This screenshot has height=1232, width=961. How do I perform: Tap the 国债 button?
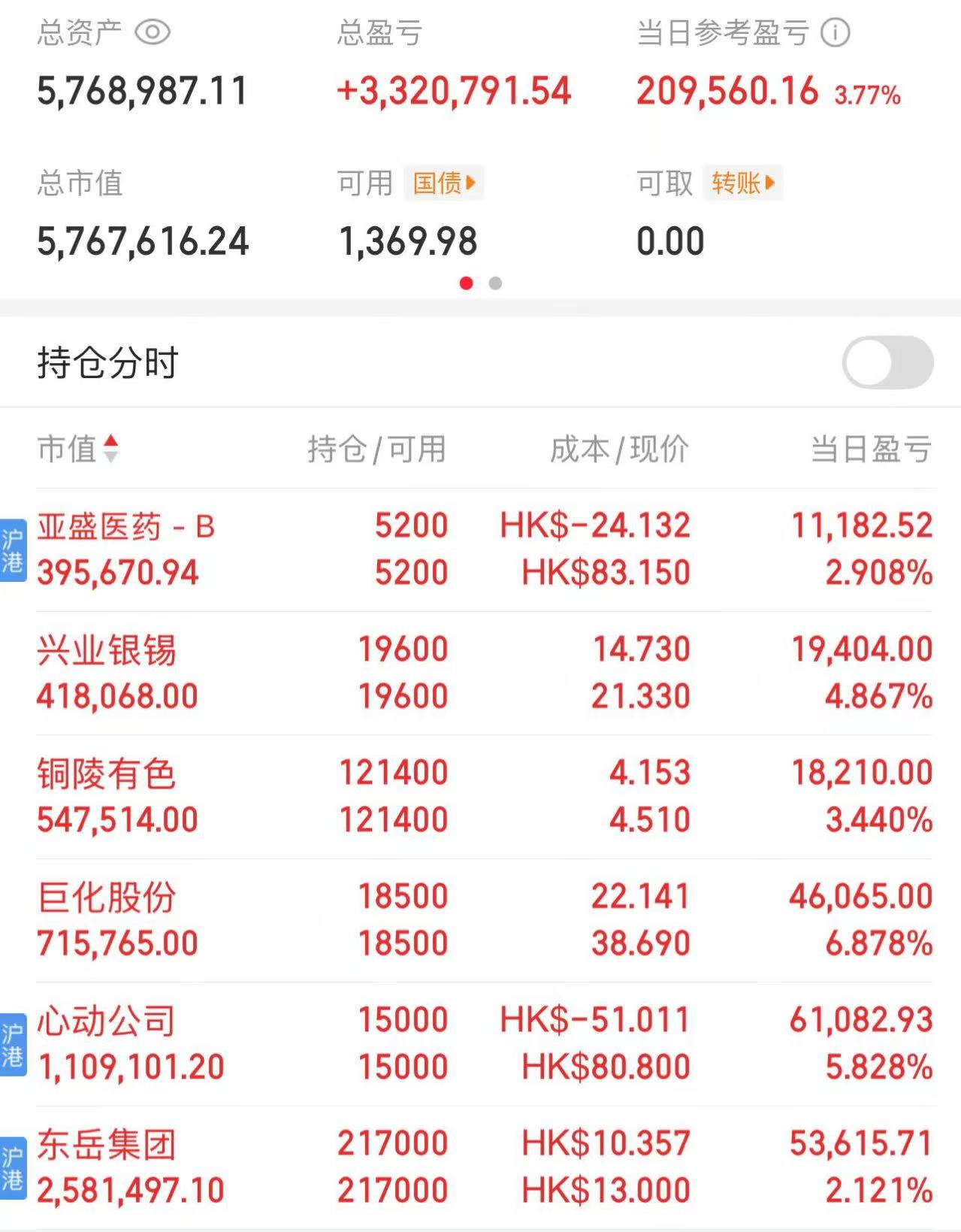[x=444, y=183]
